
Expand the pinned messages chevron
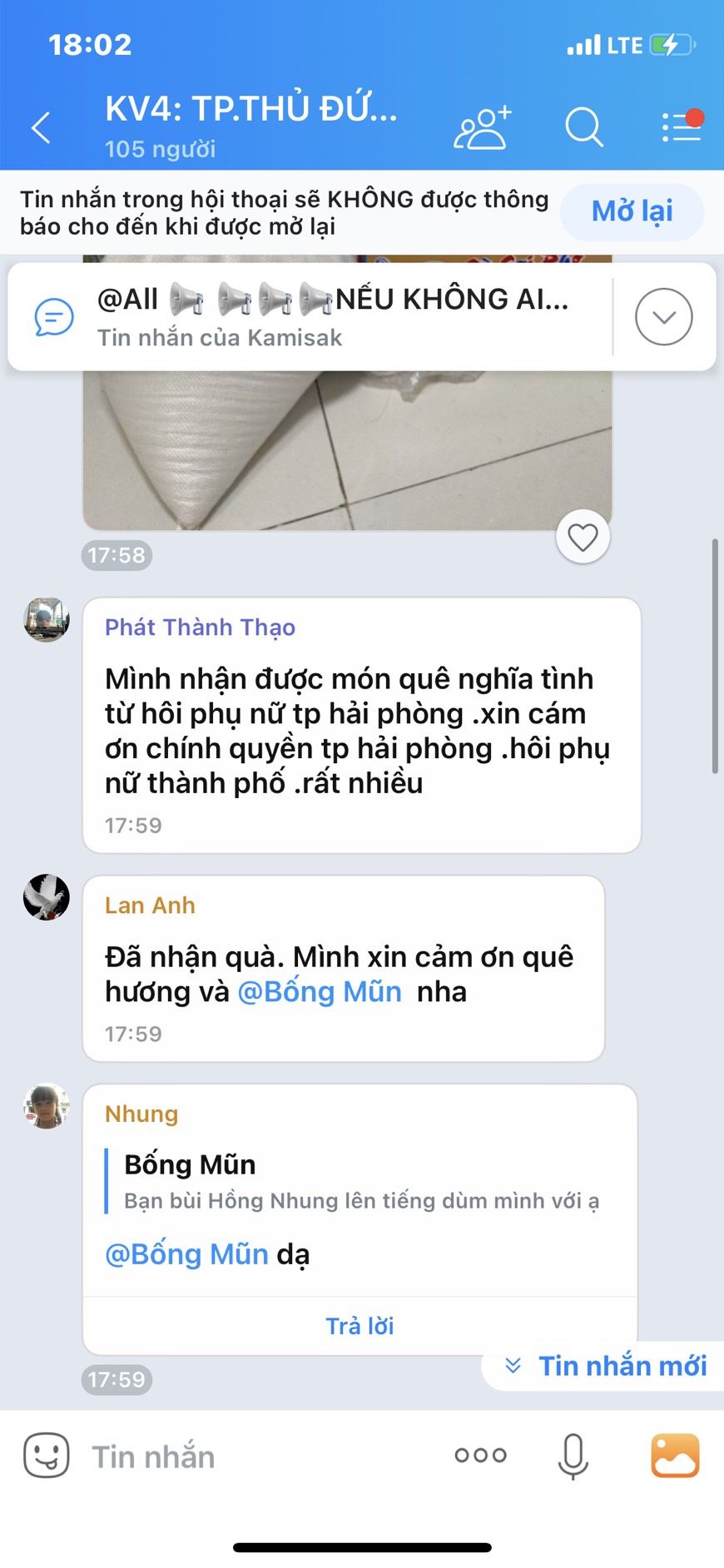click(663, 317)
